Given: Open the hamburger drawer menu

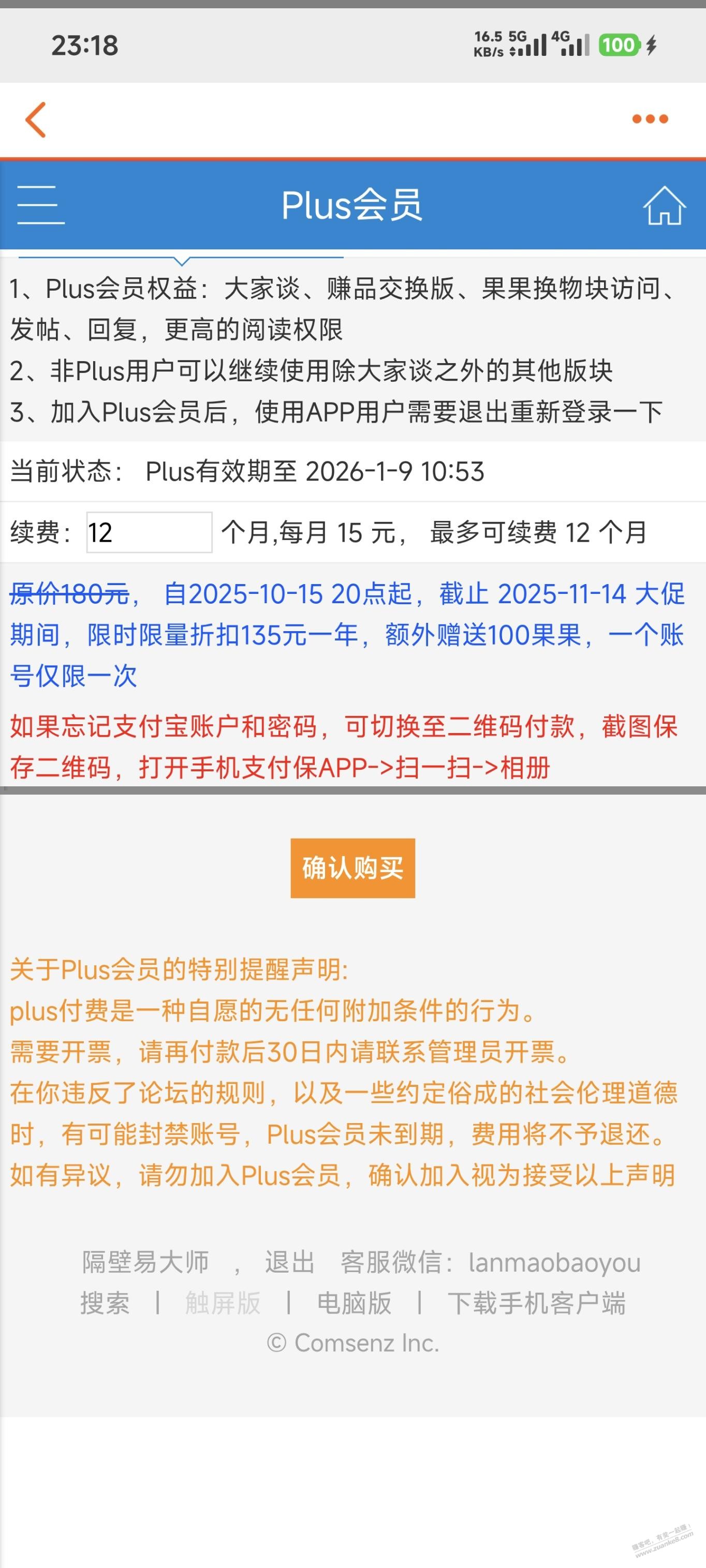Looking at the screenshot, I should [41, 205].
